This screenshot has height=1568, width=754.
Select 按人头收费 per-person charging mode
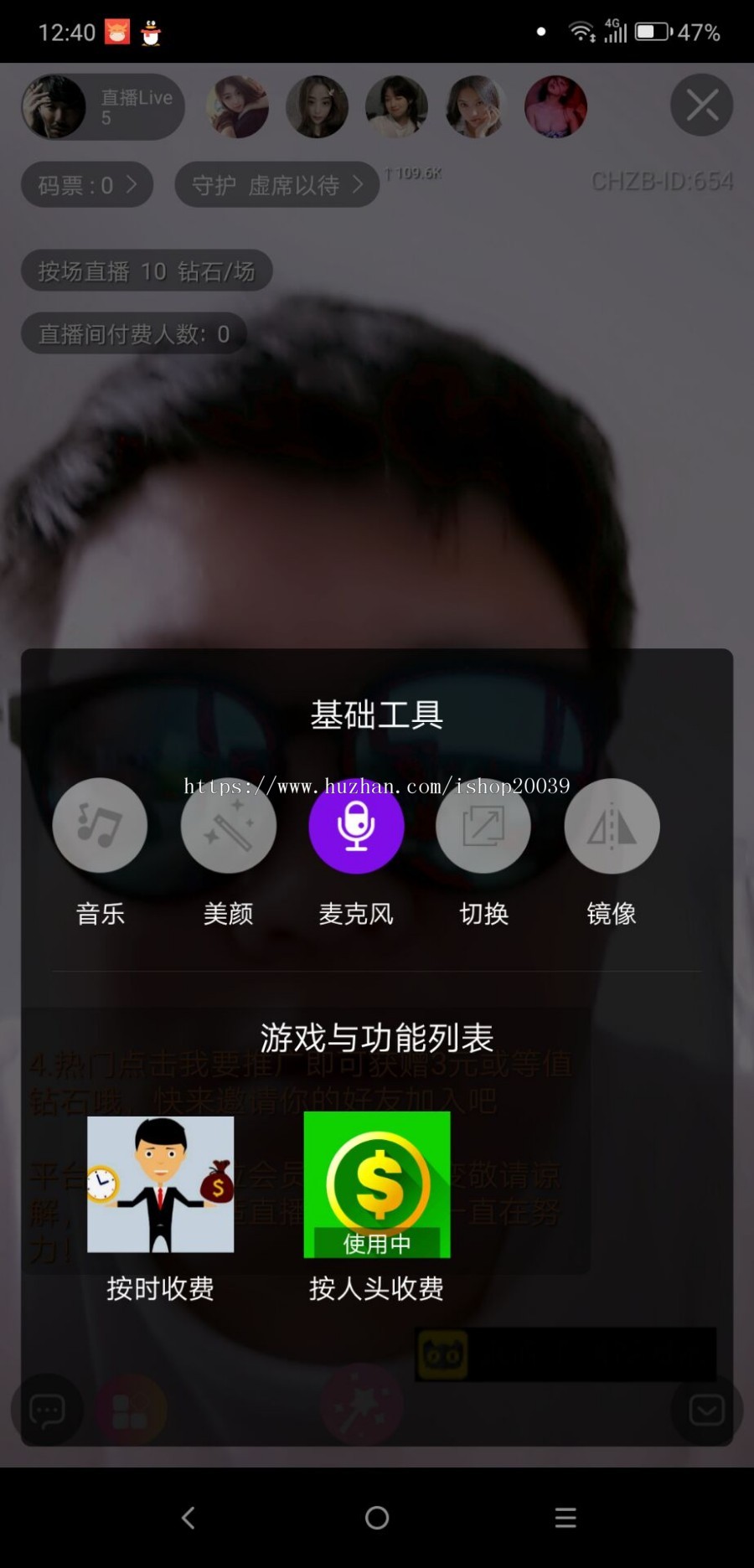[377, 1184]
